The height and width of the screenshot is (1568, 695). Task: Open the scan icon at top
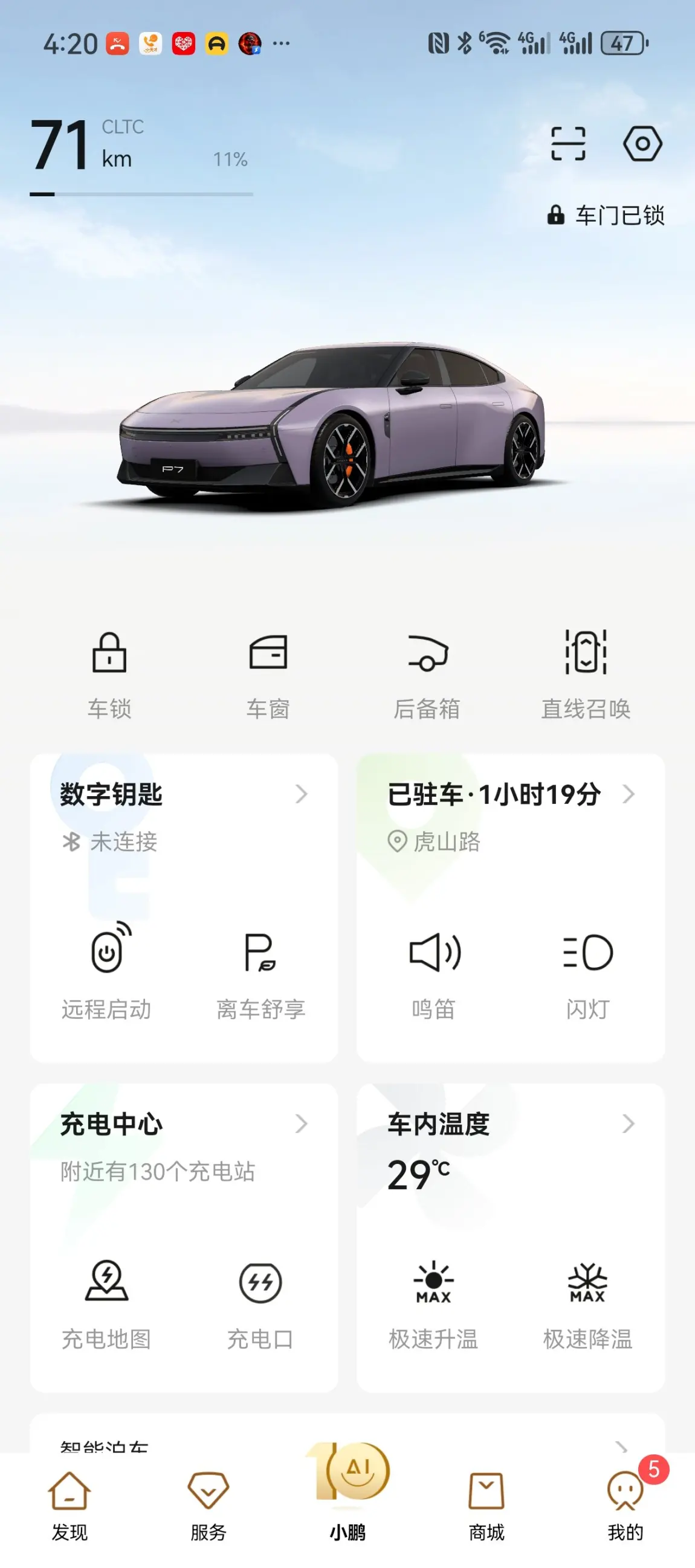567,144
